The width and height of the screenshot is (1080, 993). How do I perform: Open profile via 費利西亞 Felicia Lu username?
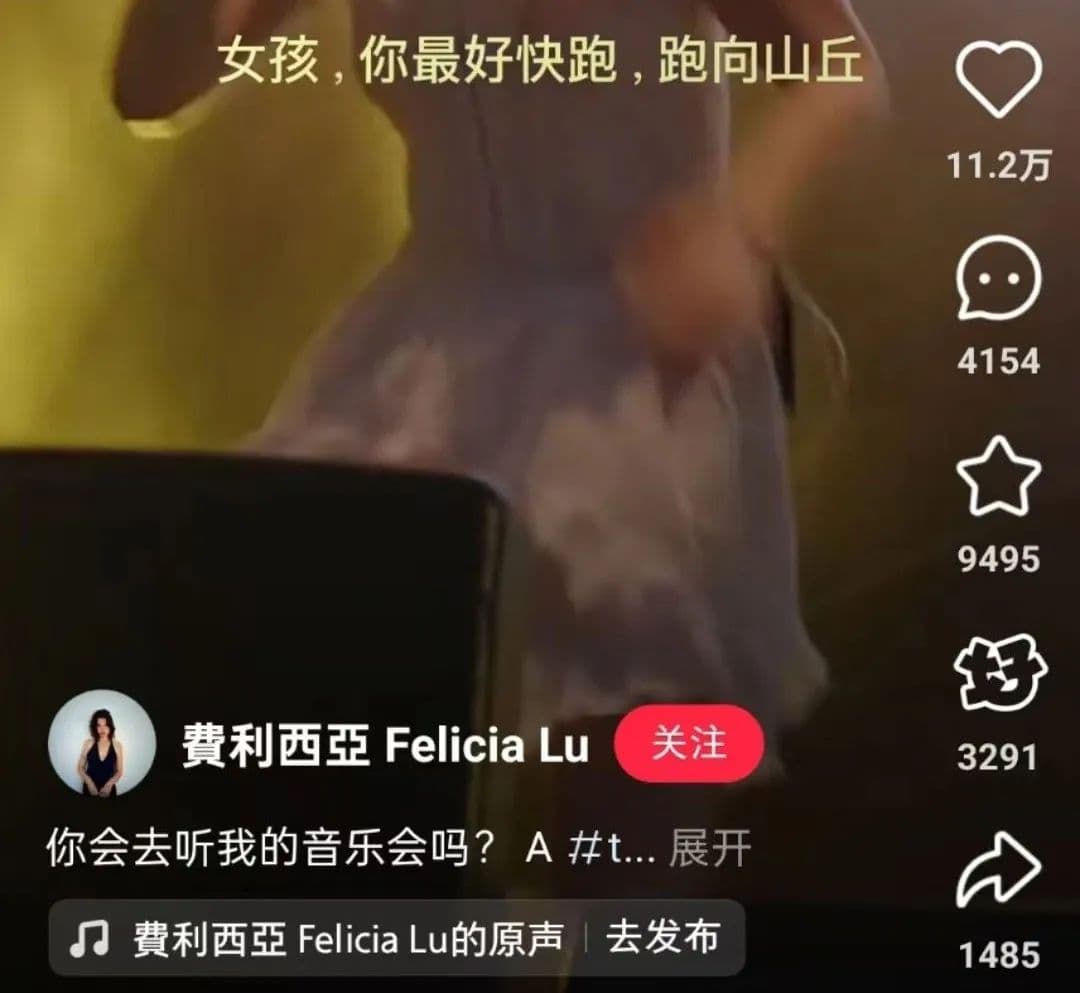point(386,746)
